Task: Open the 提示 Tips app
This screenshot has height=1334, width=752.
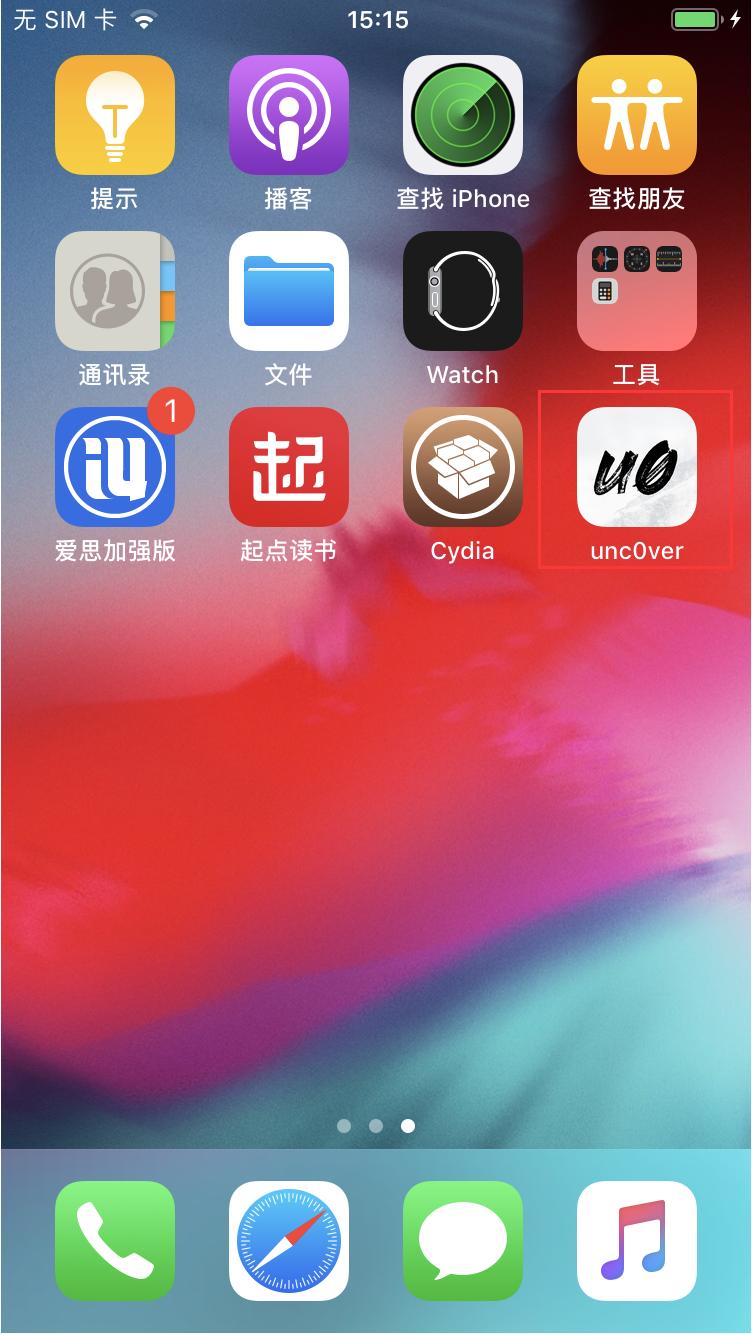Action: pos(114,115)
